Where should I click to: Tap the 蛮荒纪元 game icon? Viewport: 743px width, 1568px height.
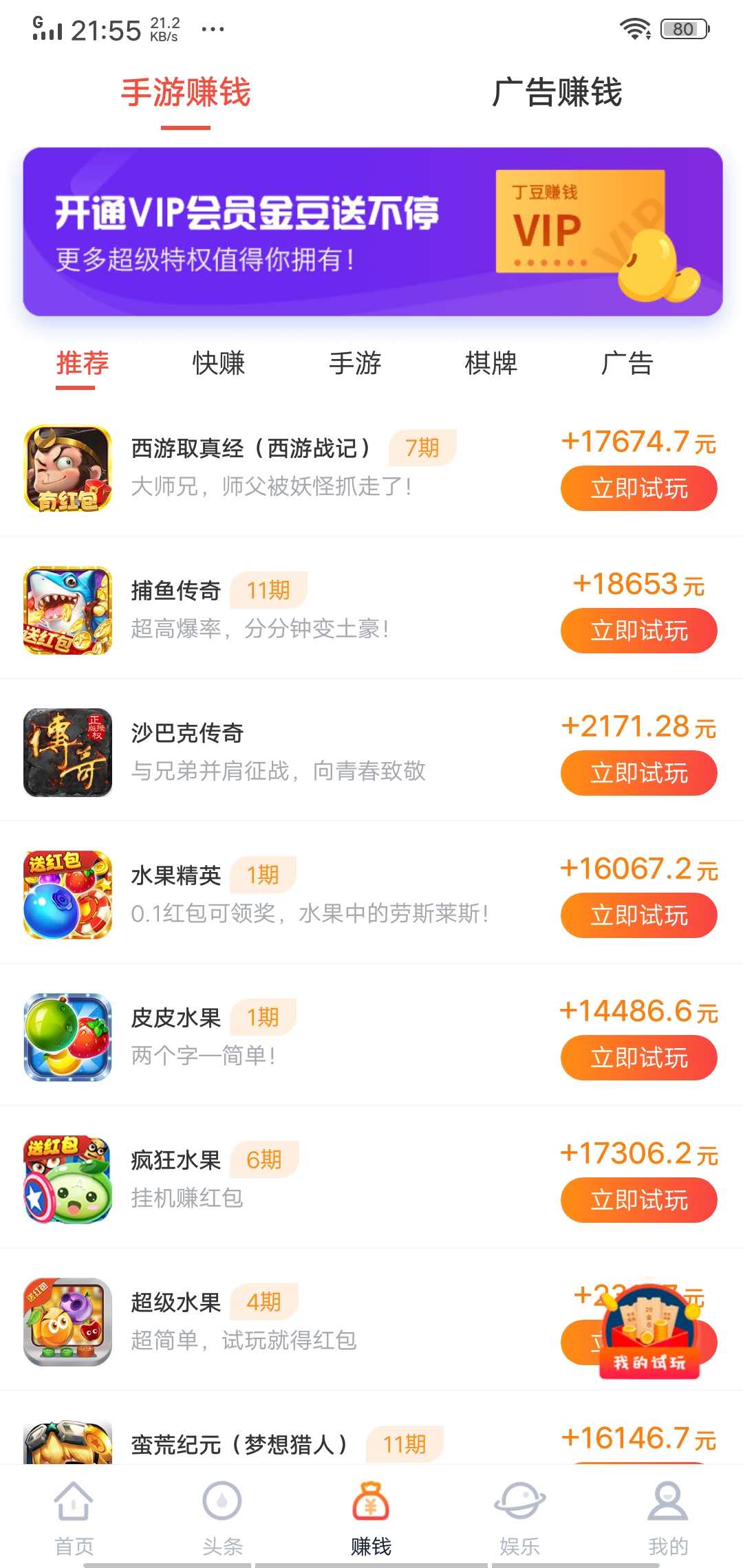click(67, 1451)
